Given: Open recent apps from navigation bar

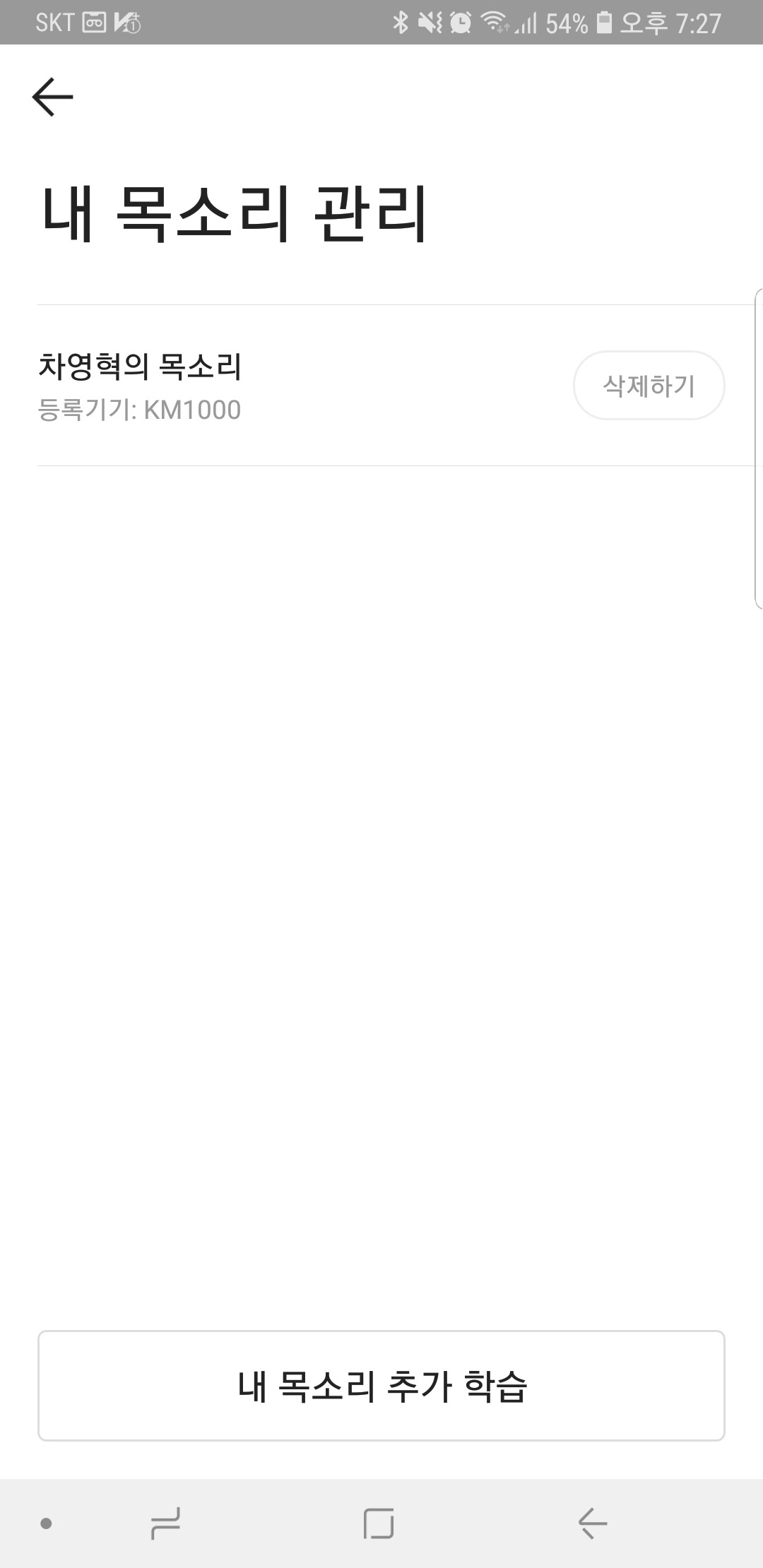Looking at the screenshot, I should click(165, 1523).
